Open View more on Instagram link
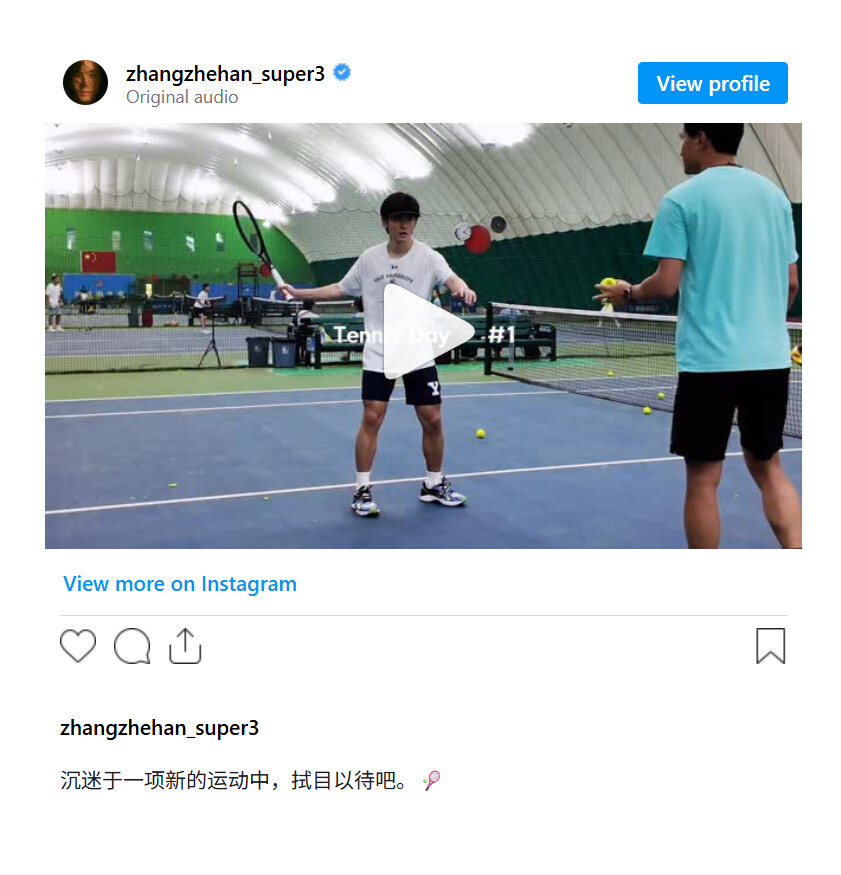This screenshot has height=875, width=841. pyautogui.click(x=180, y=584)
